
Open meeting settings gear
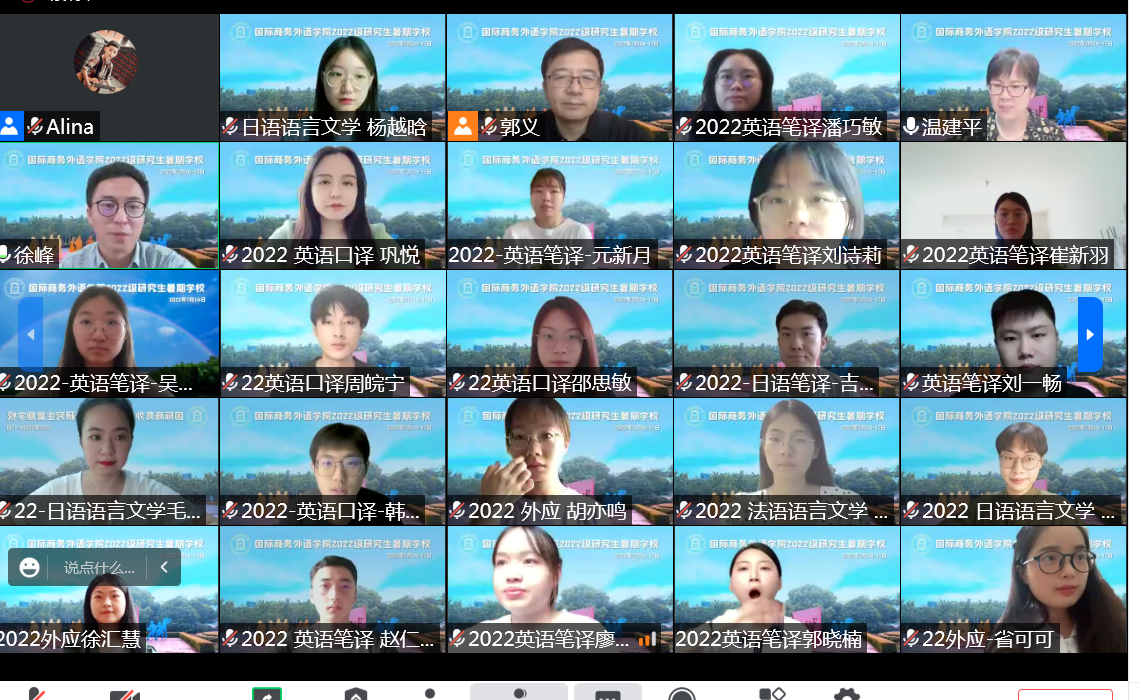(846, 694)
